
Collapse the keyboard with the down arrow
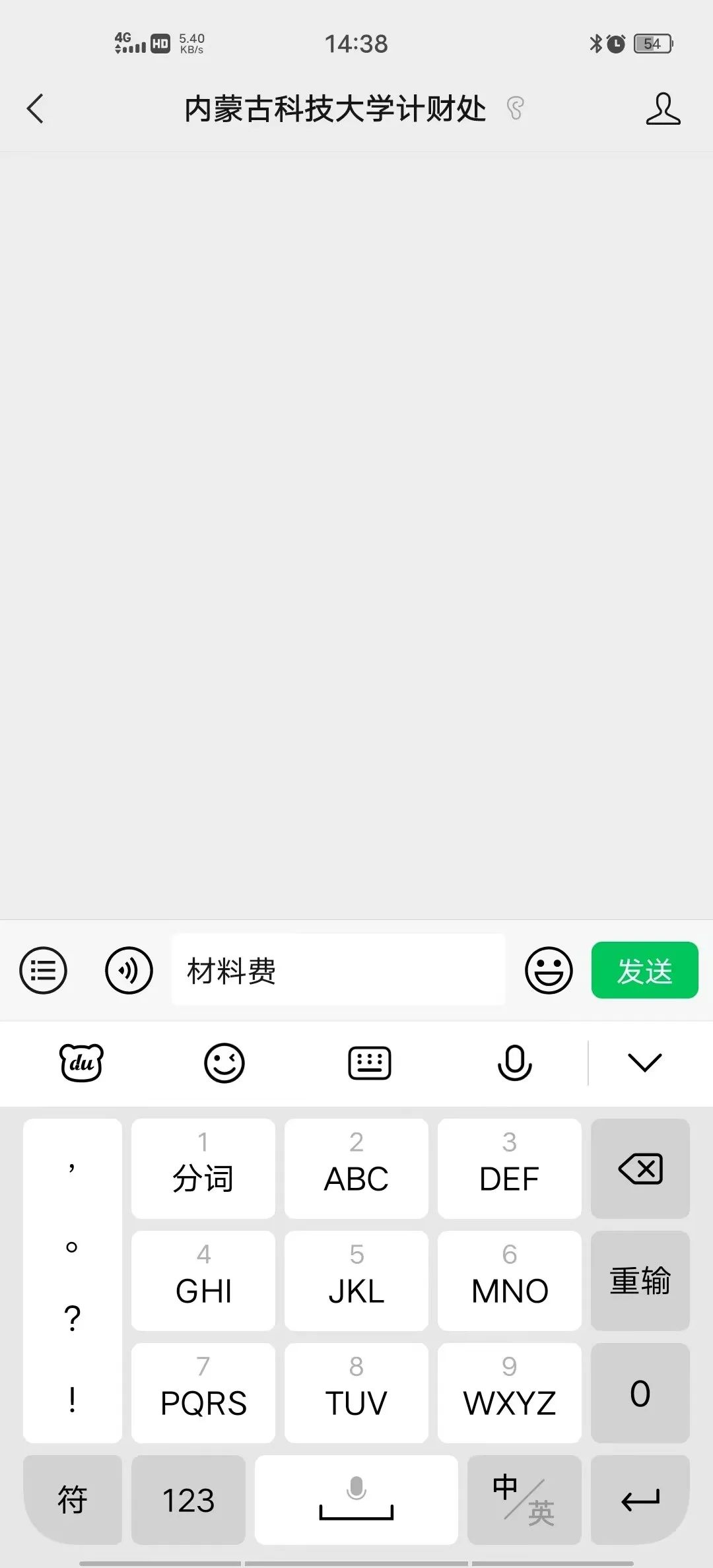coord(644,1062)
